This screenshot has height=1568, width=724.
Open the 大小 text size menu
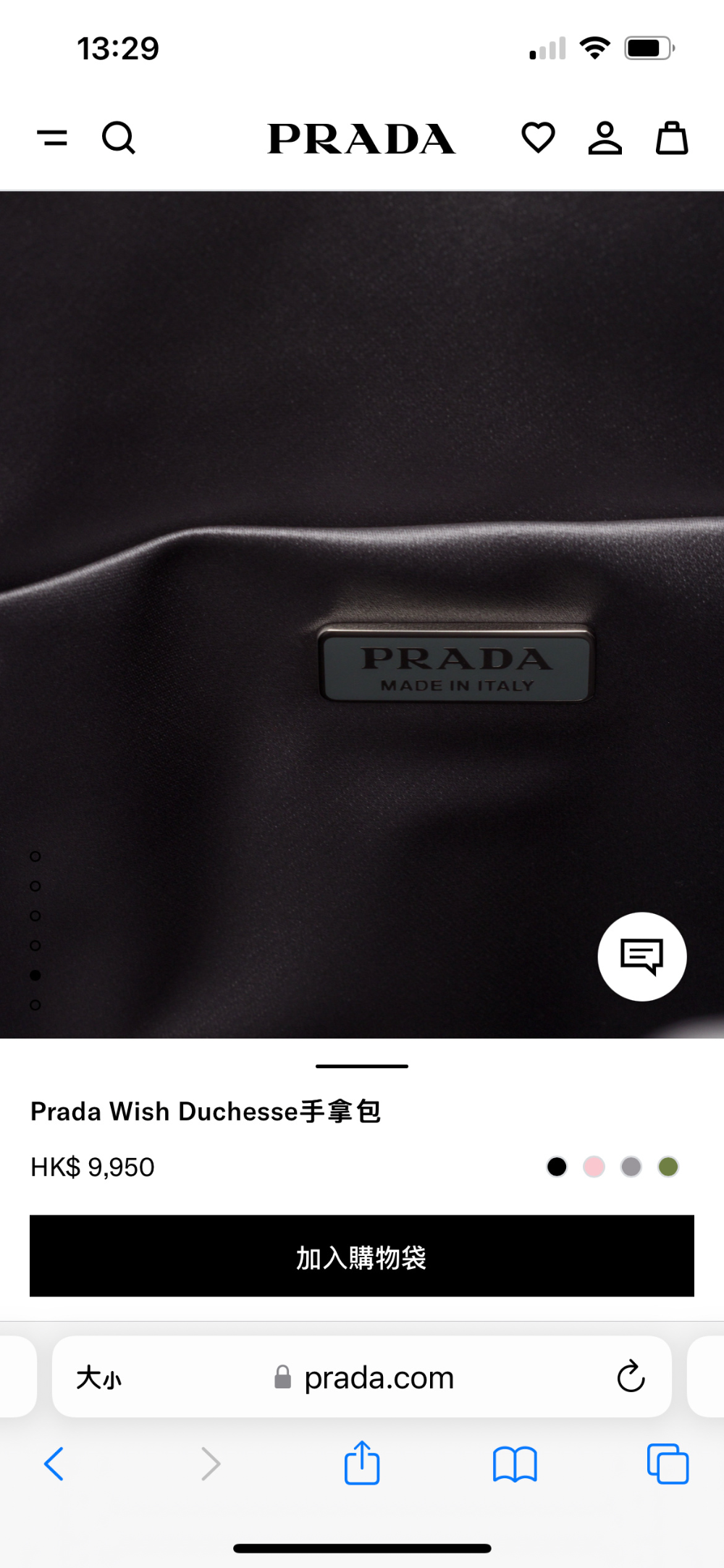(99, 1378)
